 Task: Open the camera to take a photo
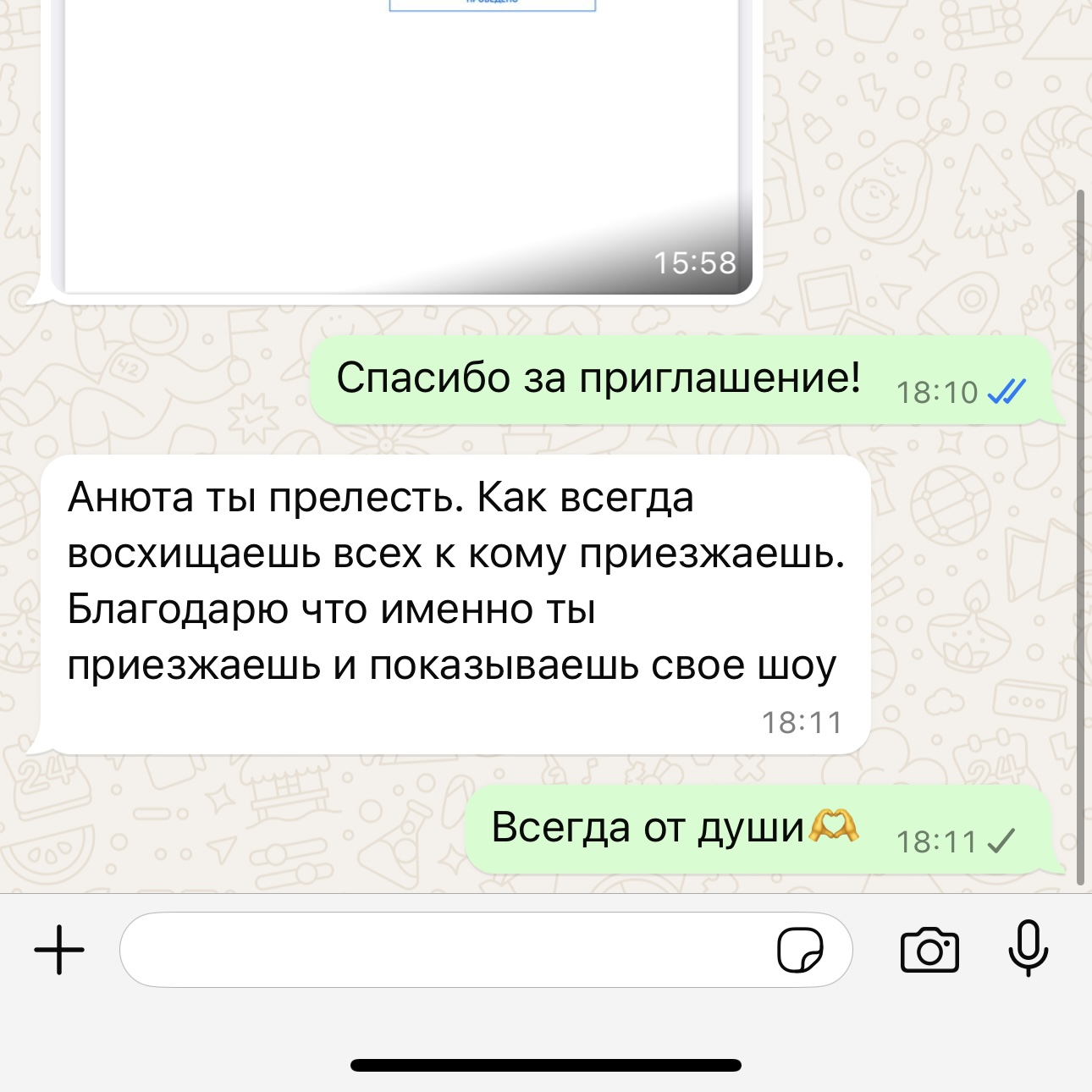pyautogui.click(x=929, y=950)
